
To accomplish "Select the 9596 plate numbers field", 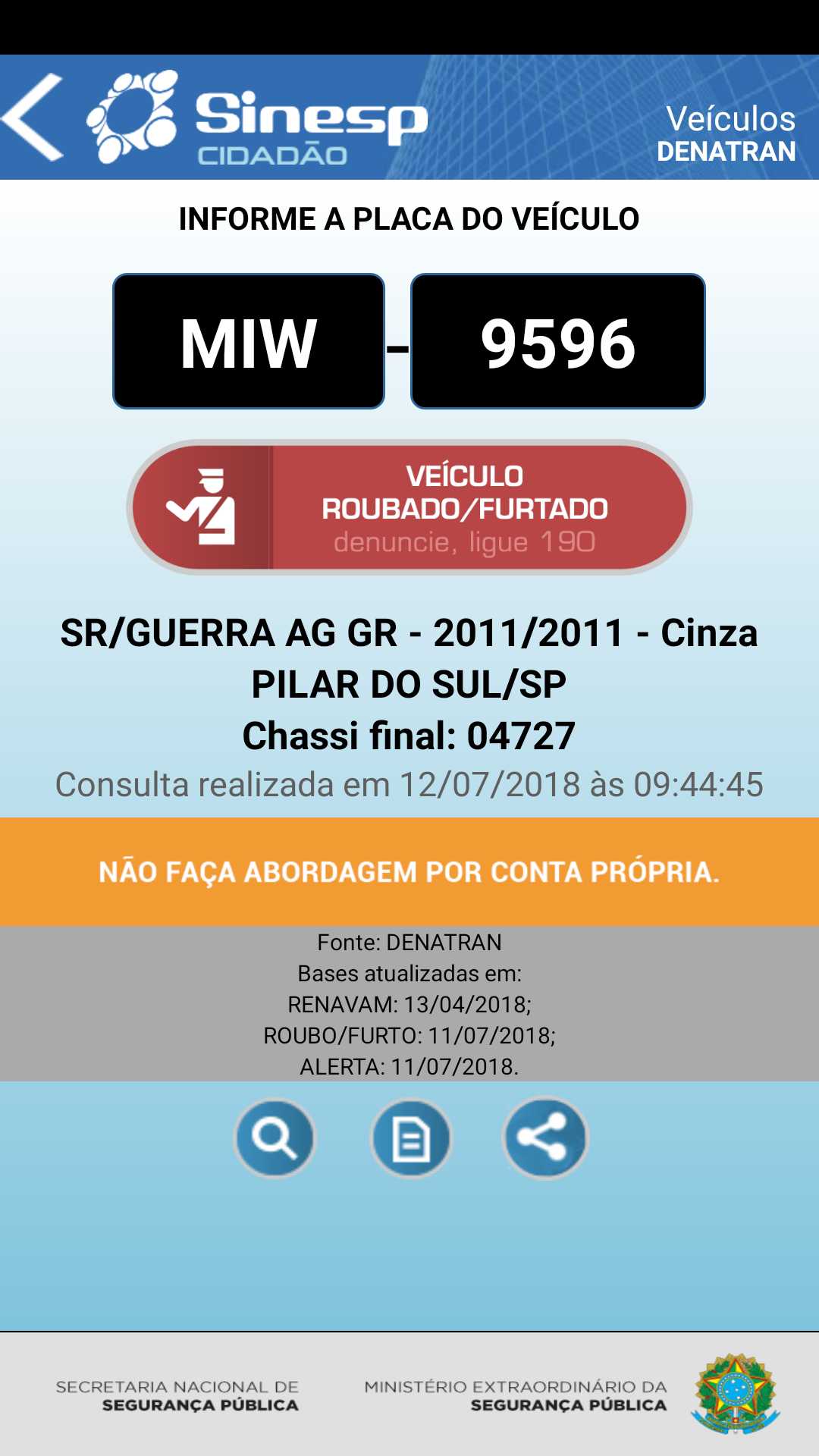I will click(x=559, y=340).
